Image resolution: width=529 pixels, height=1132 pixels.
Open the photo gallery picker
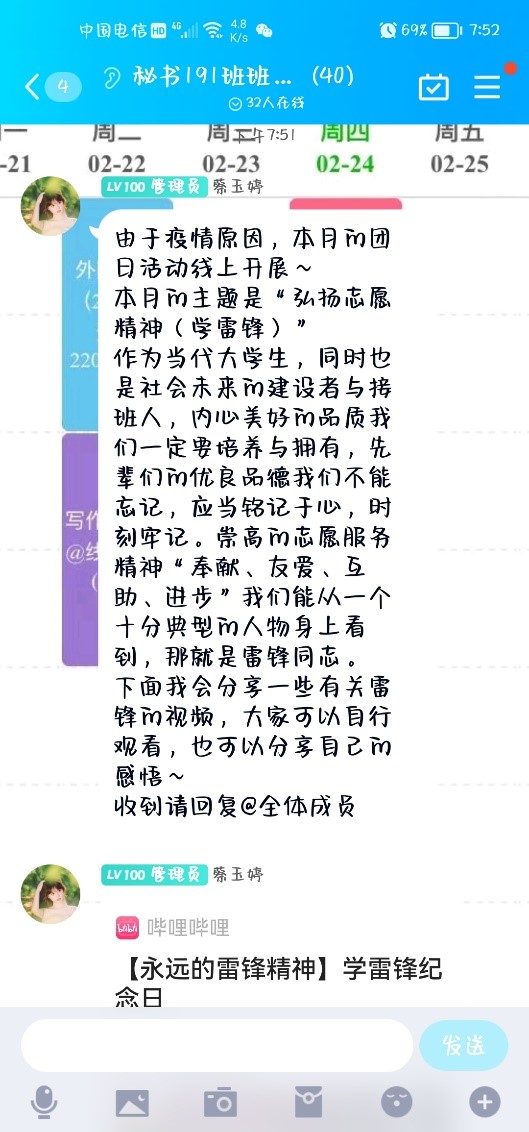pyautogui.click(x=132, y=1103)
